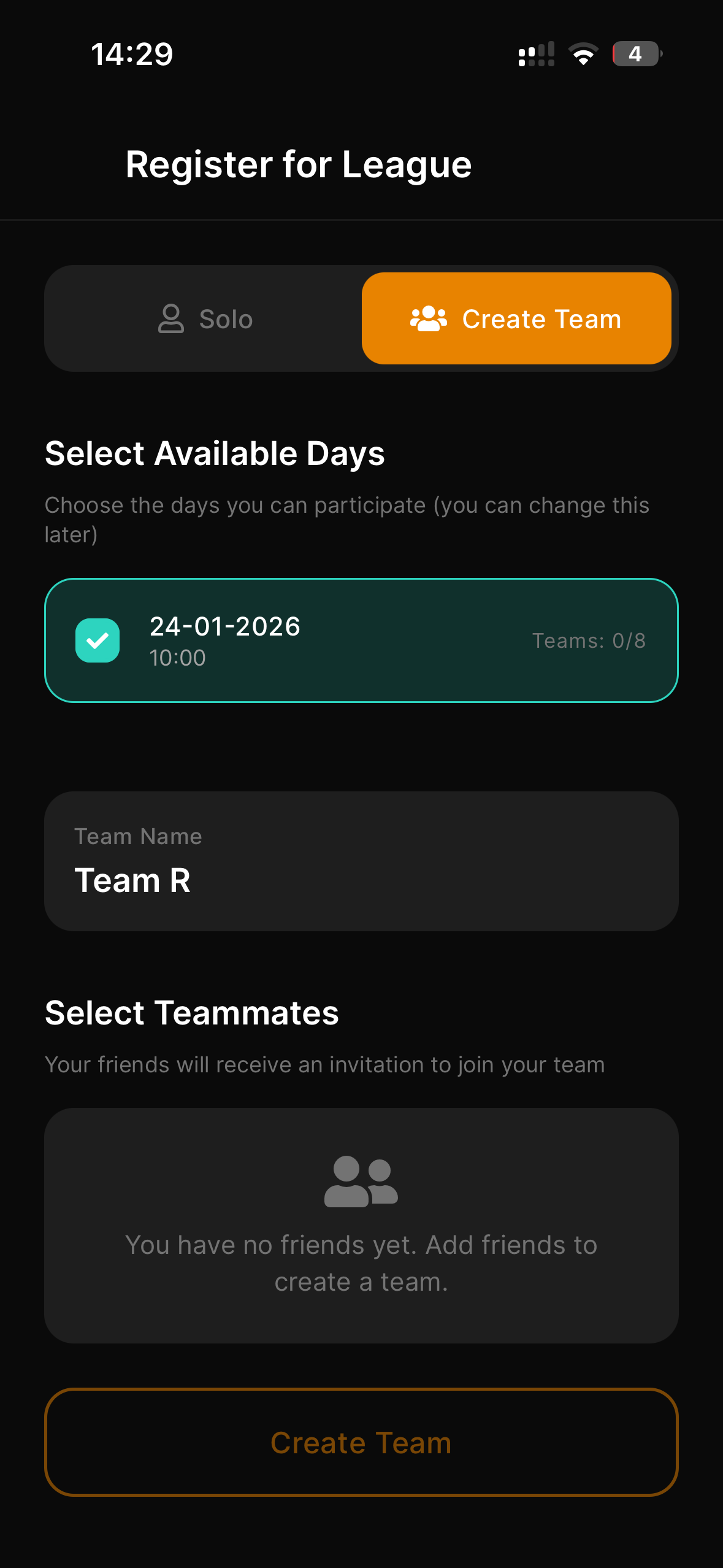Switch to the Solo registration option

205,319
